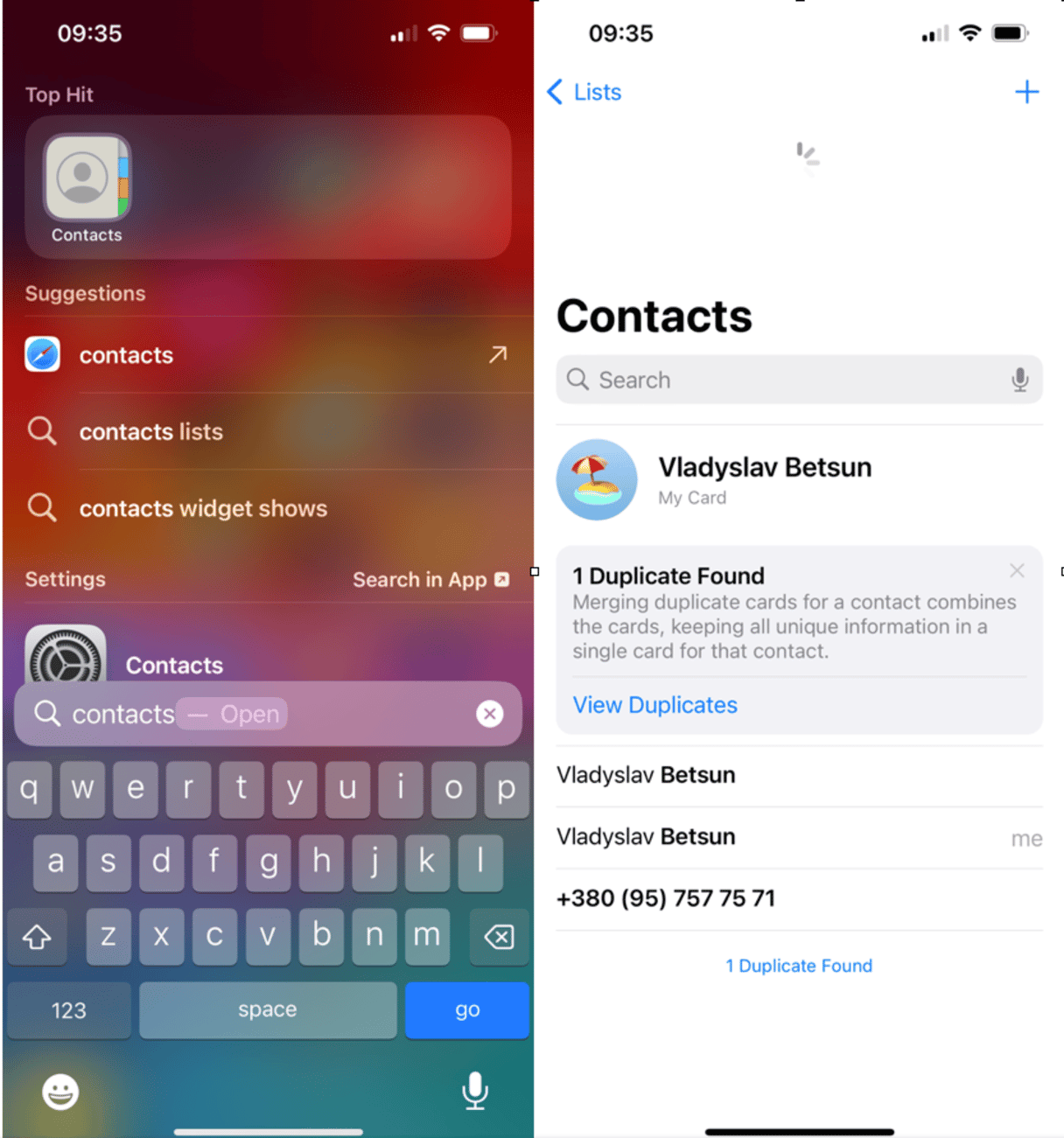Go back to Lists
Image resolution: width=1064 pixels, height=1138 pixels.
click(x=584, y=92)
